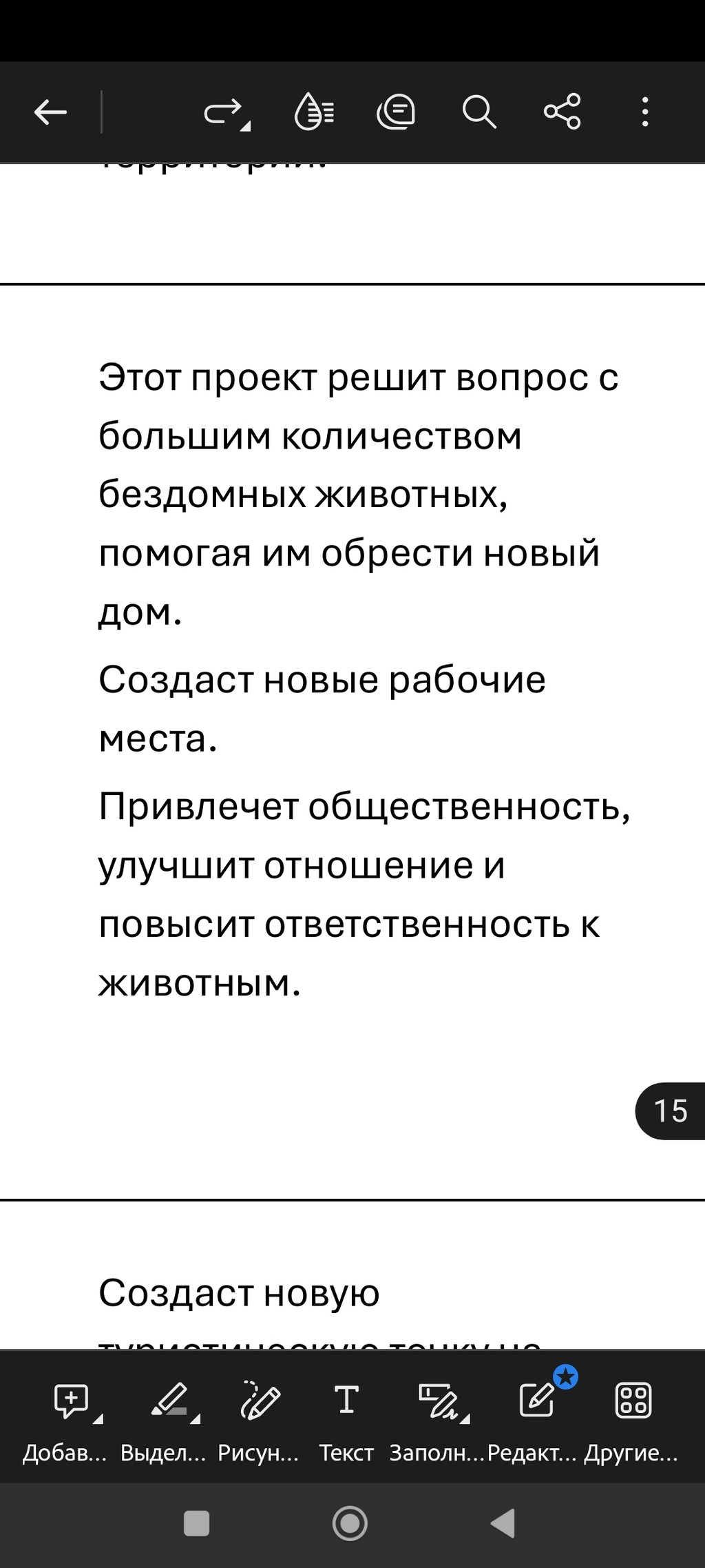Share this document
Viewport: 705px width, 1568px height.
pos(562,112)
